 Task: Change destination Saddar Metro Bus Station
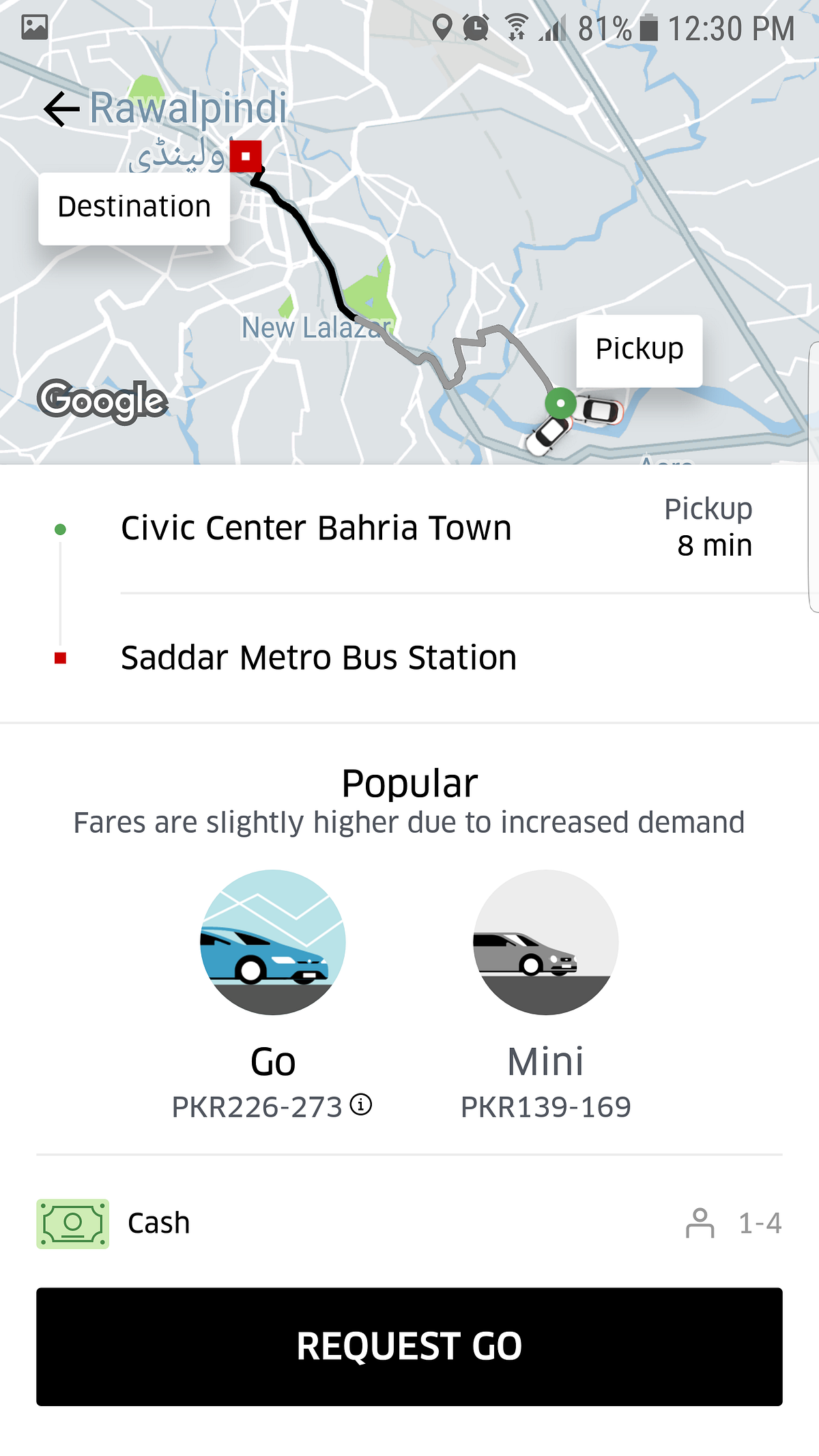(x=319, y=658)
